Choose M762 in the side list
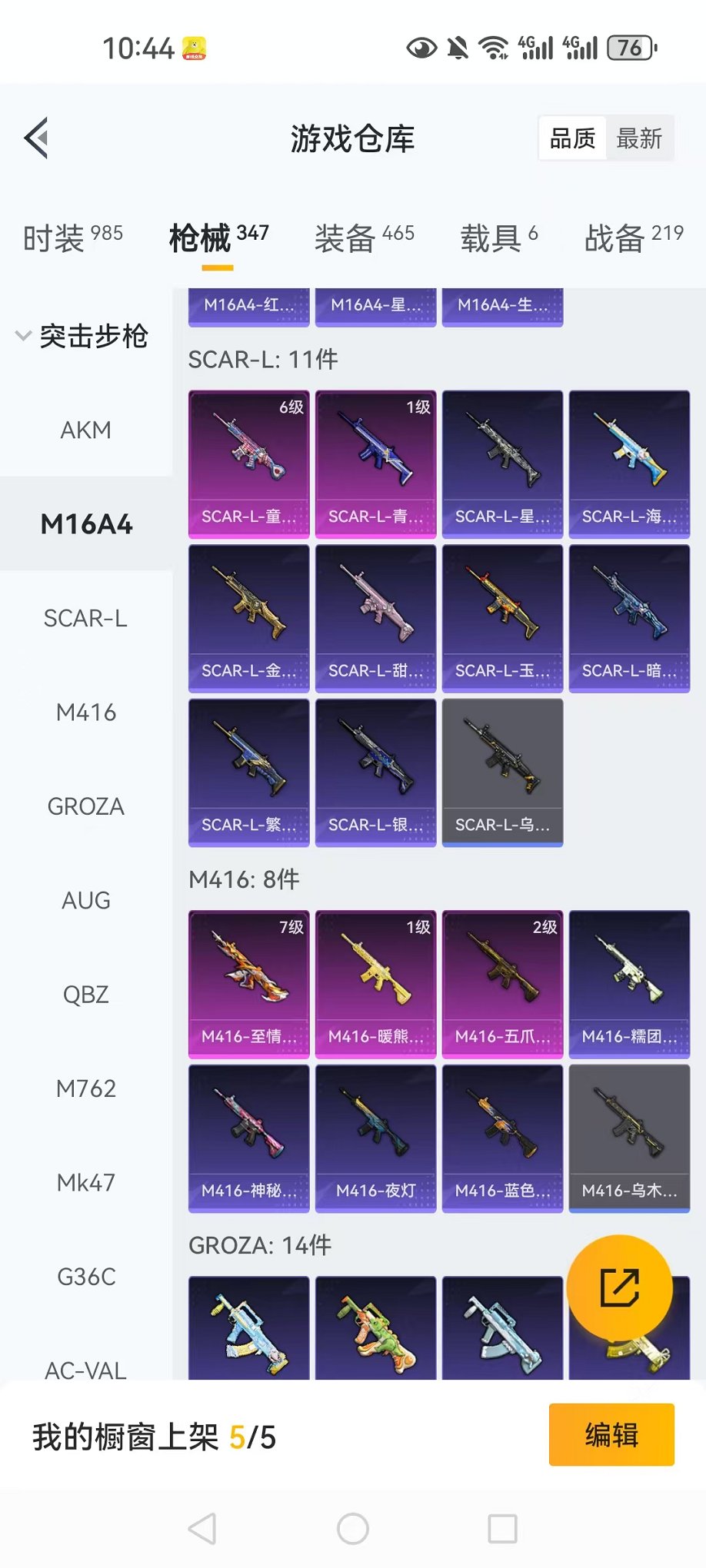706x1568 pixels. [86, 1088]
